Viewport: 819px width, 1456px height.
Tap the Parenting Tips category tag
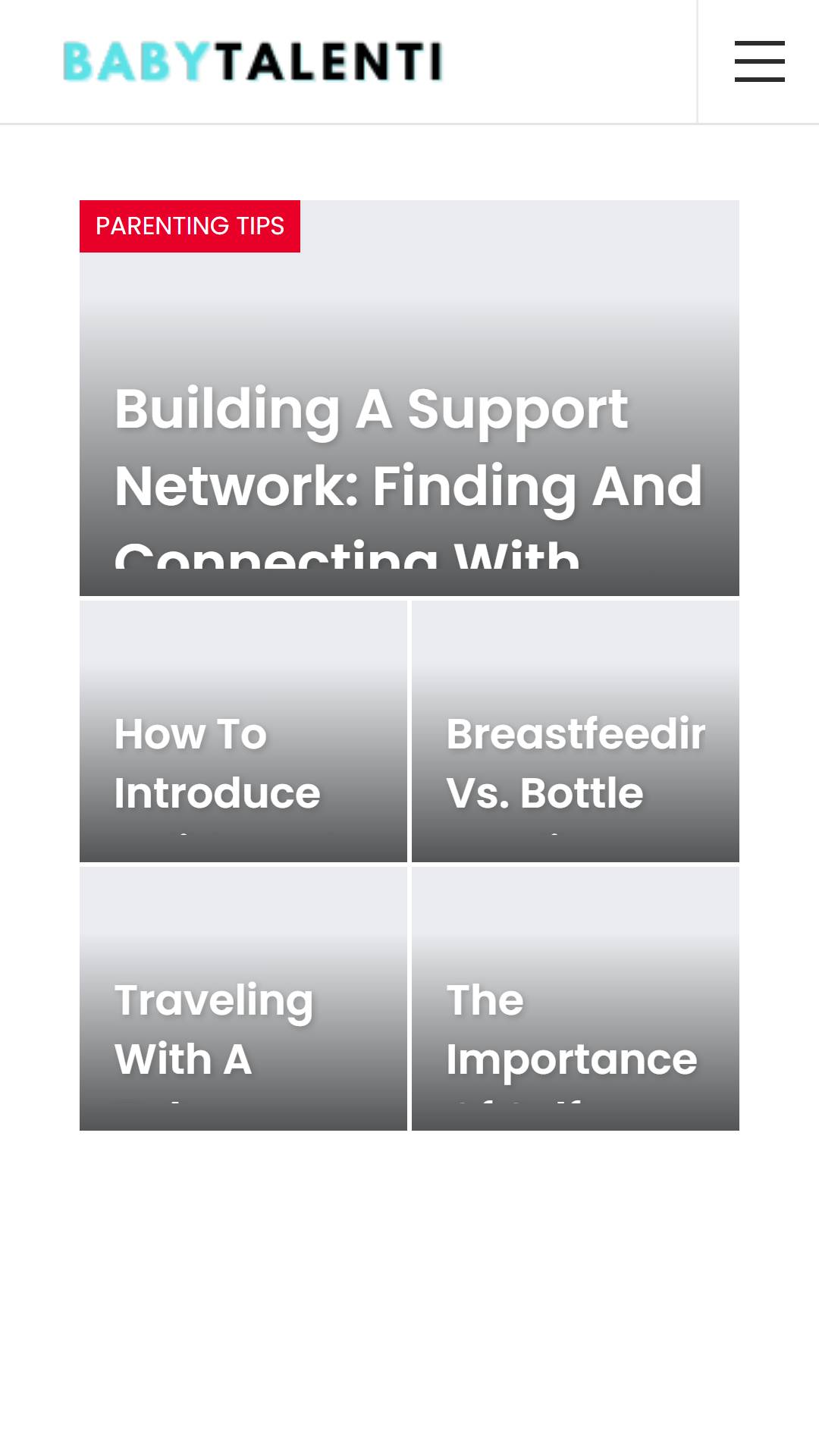[x=190, y=226]
